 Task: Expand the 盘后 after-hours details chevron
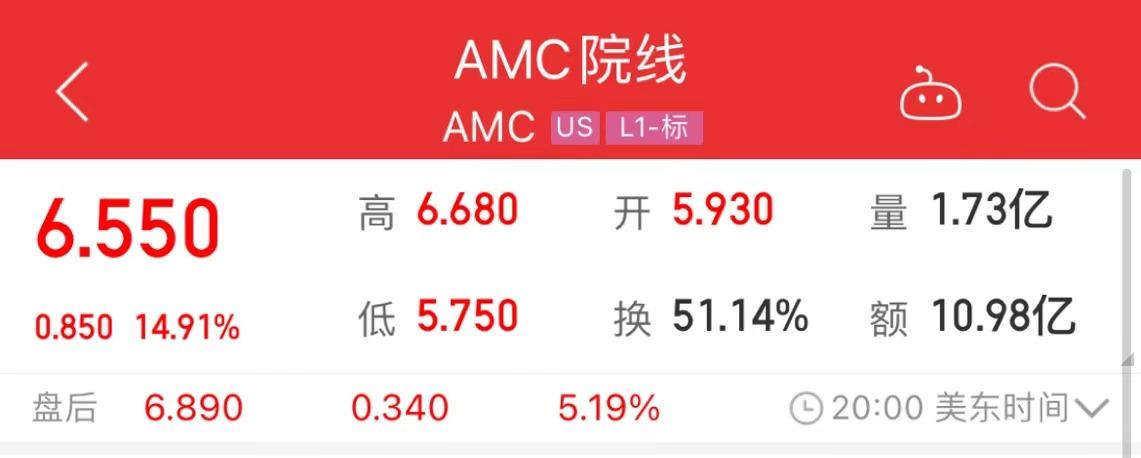(1093, 408)
